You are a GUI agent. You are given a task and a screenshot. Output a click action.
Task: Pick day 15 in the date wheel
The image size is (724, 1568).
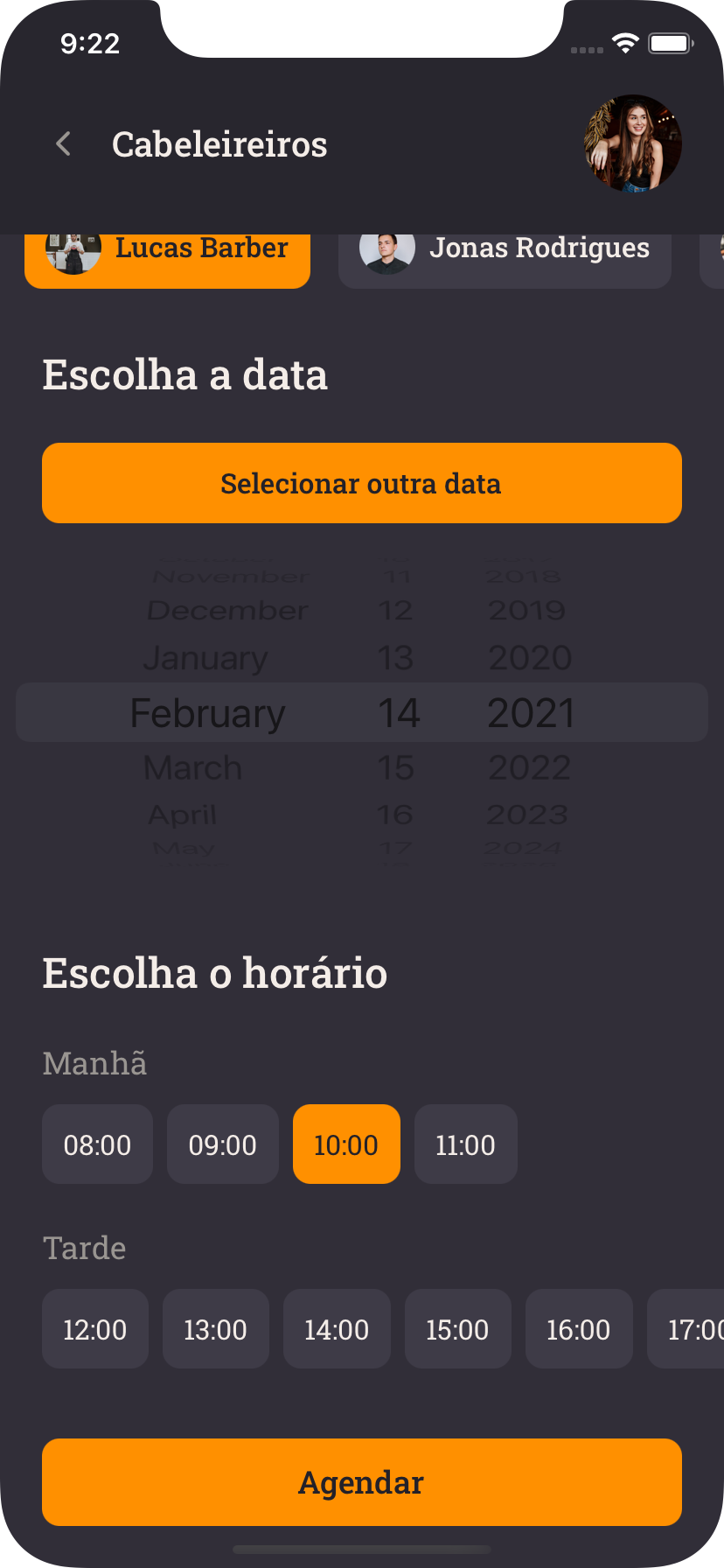click(x=396, y=768)
